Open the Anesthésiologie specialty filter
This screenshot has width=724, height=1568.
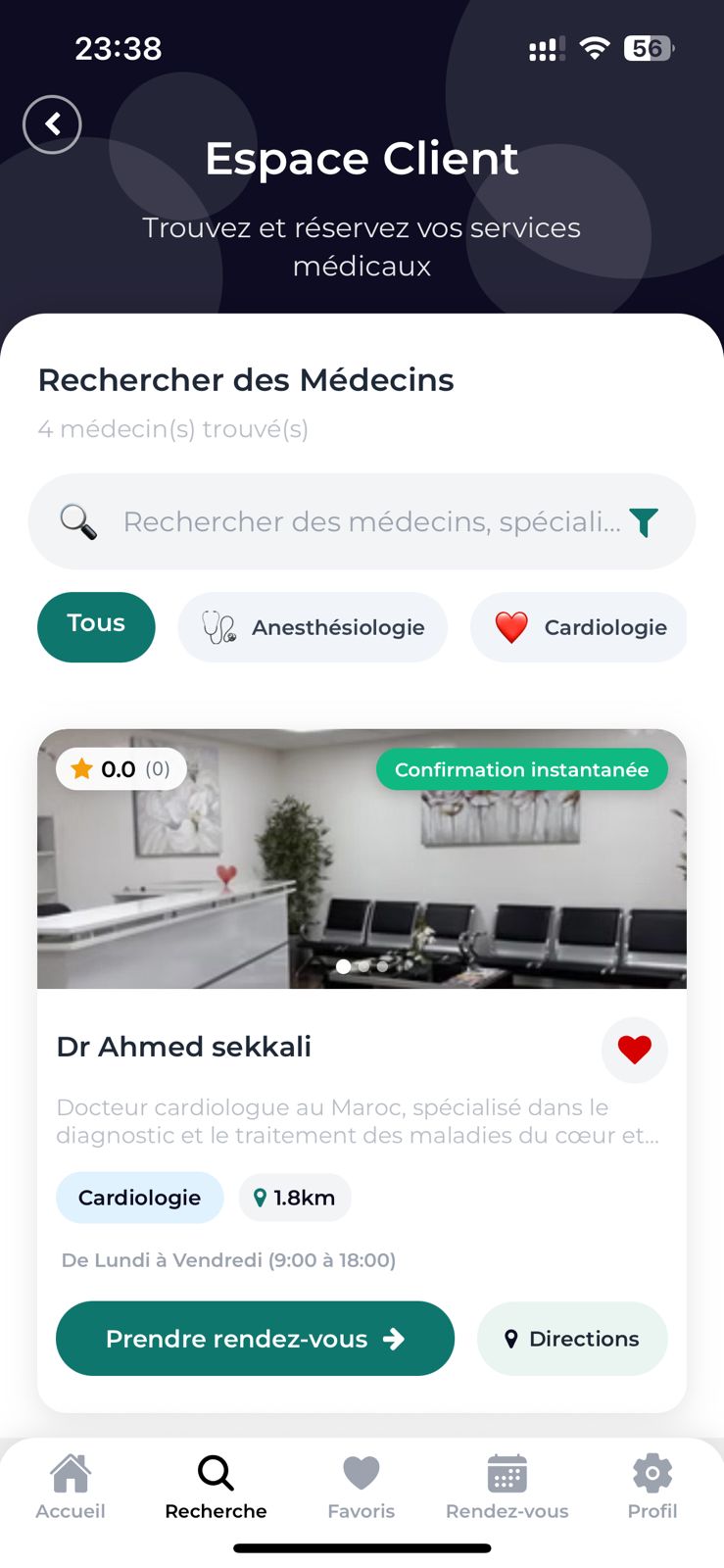312,627
